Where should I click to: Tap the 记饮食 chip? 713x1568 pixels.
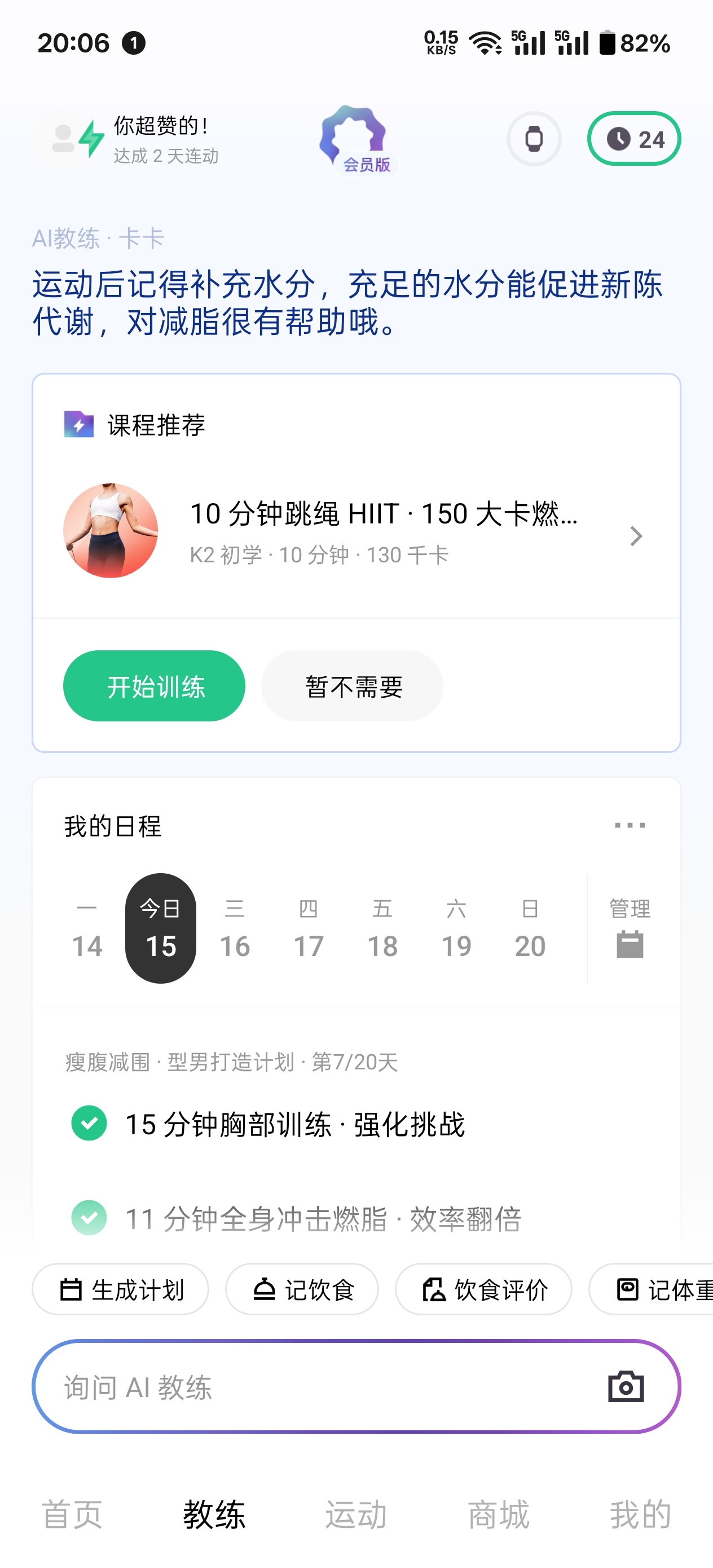[x=302, y=1289]
